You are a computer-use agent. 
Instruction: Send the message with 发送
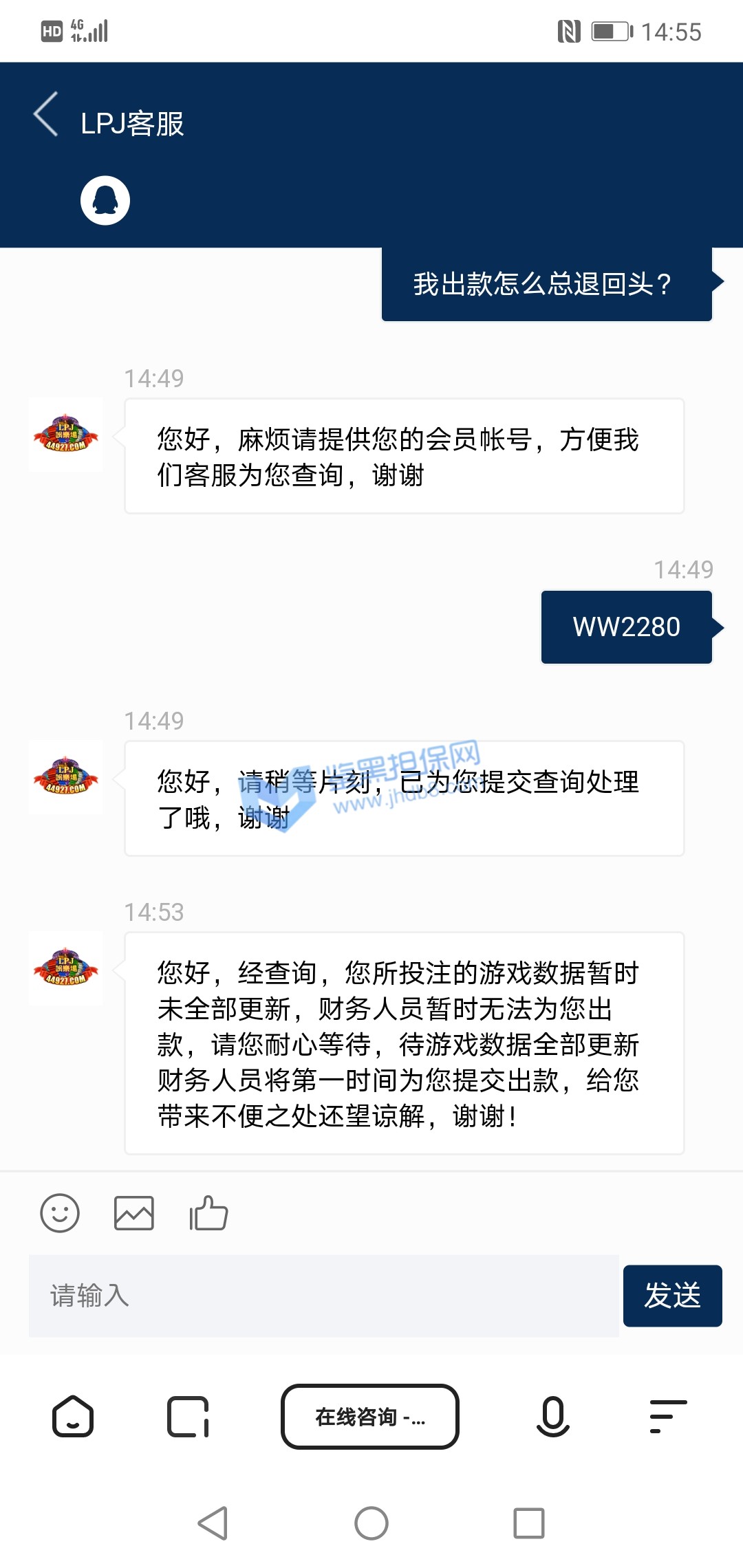point(672,1296)
